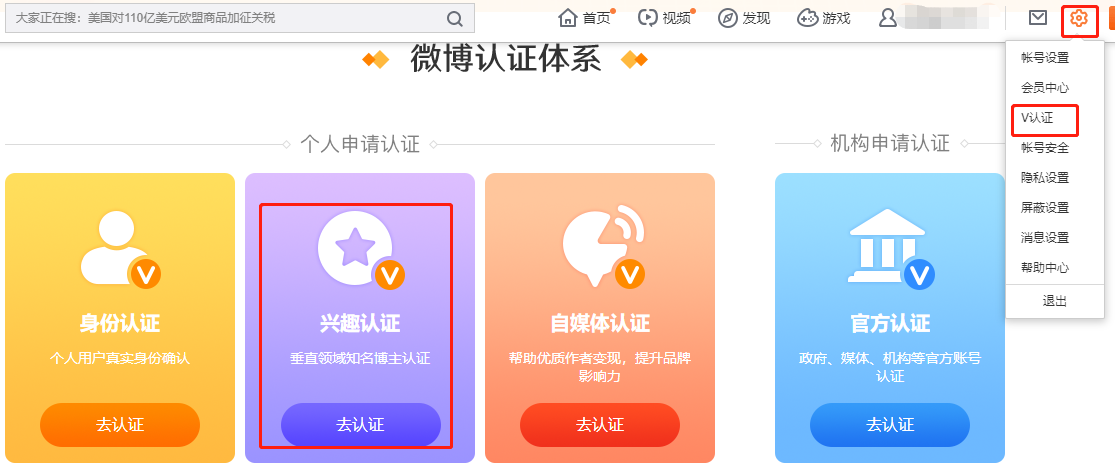The width and height of the screenshot is (1115, 467).
Task: Open 屏蔽设置 from the menu
Action: point(1045,208)
